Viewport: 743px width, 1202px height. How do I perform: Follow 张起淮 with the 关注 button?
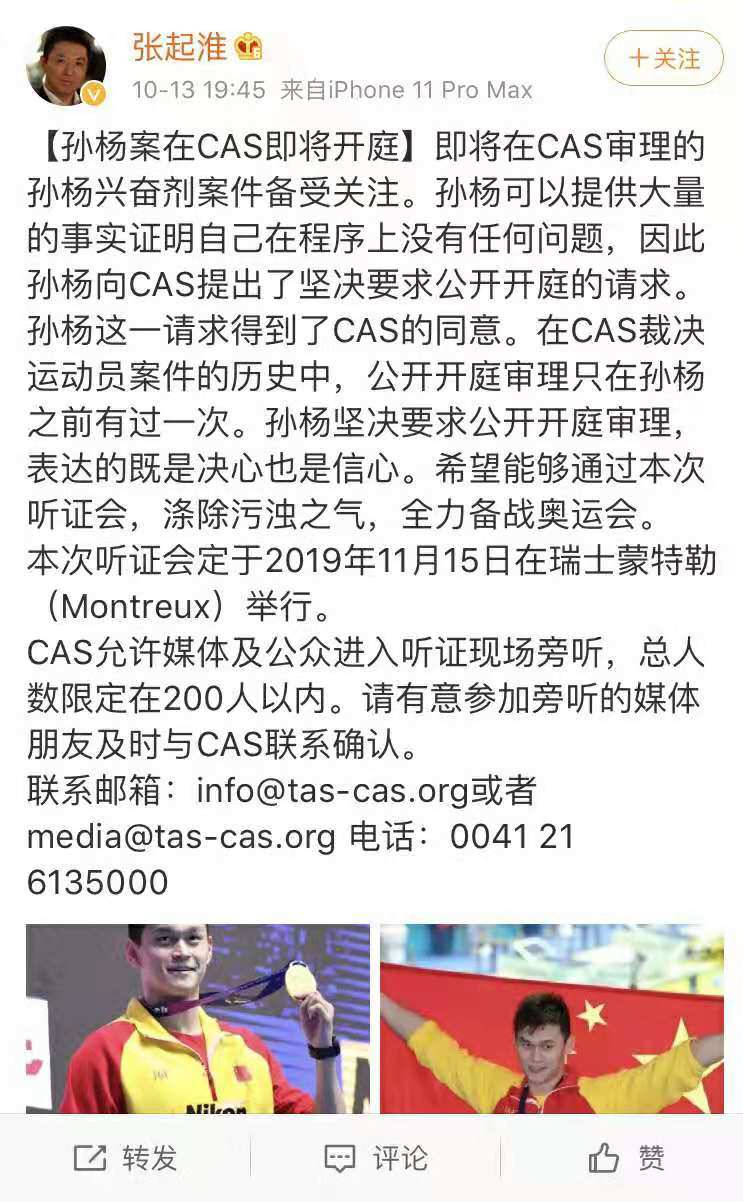click(664, 59)
